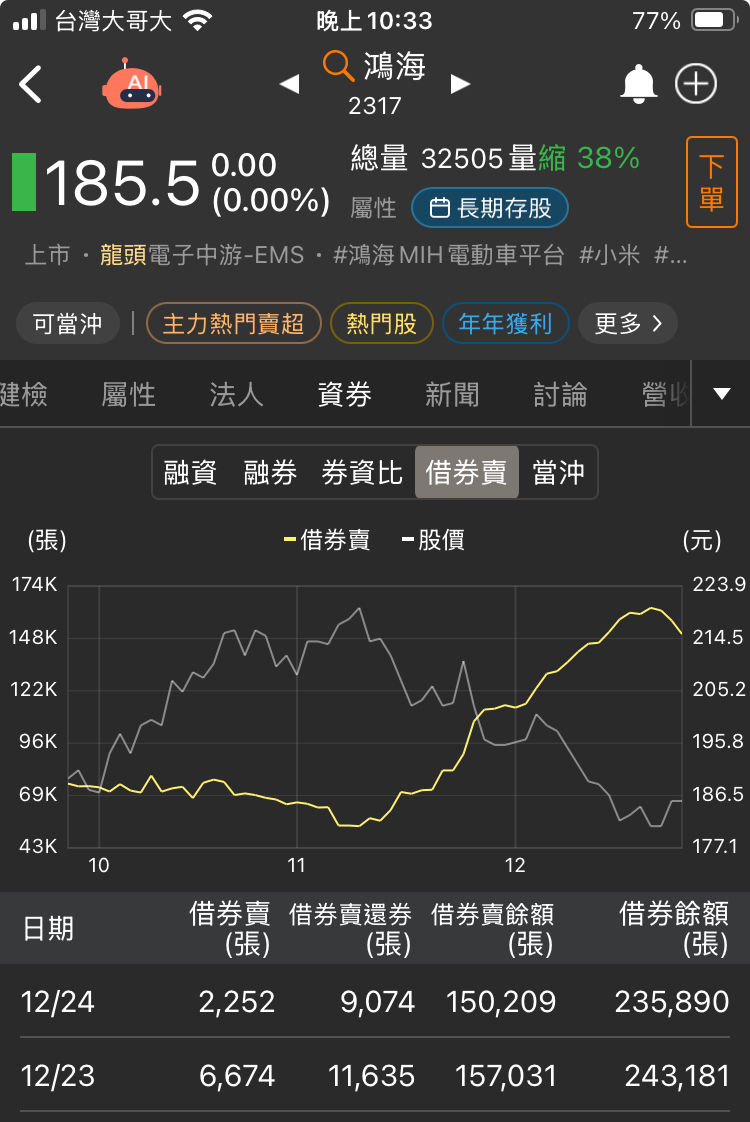Switch to the 討論 tab
This screenshot has height=1122, width=750.
pos(560,394)
